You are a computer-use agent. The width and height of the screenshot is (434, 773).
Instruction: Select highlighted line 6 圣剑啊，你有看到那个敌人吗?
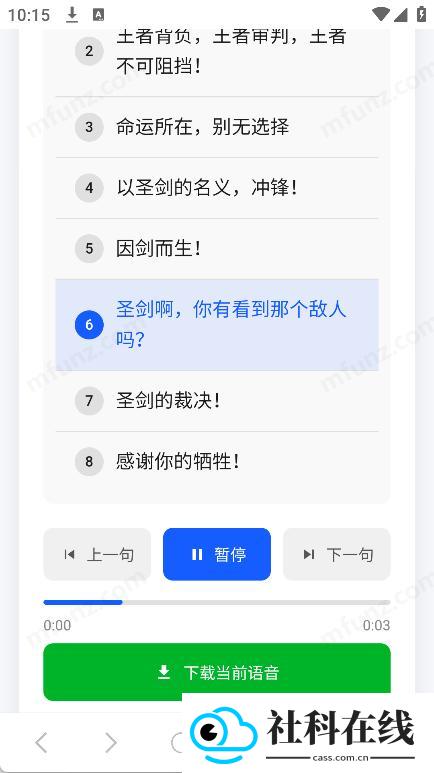(x=217, y=325)
